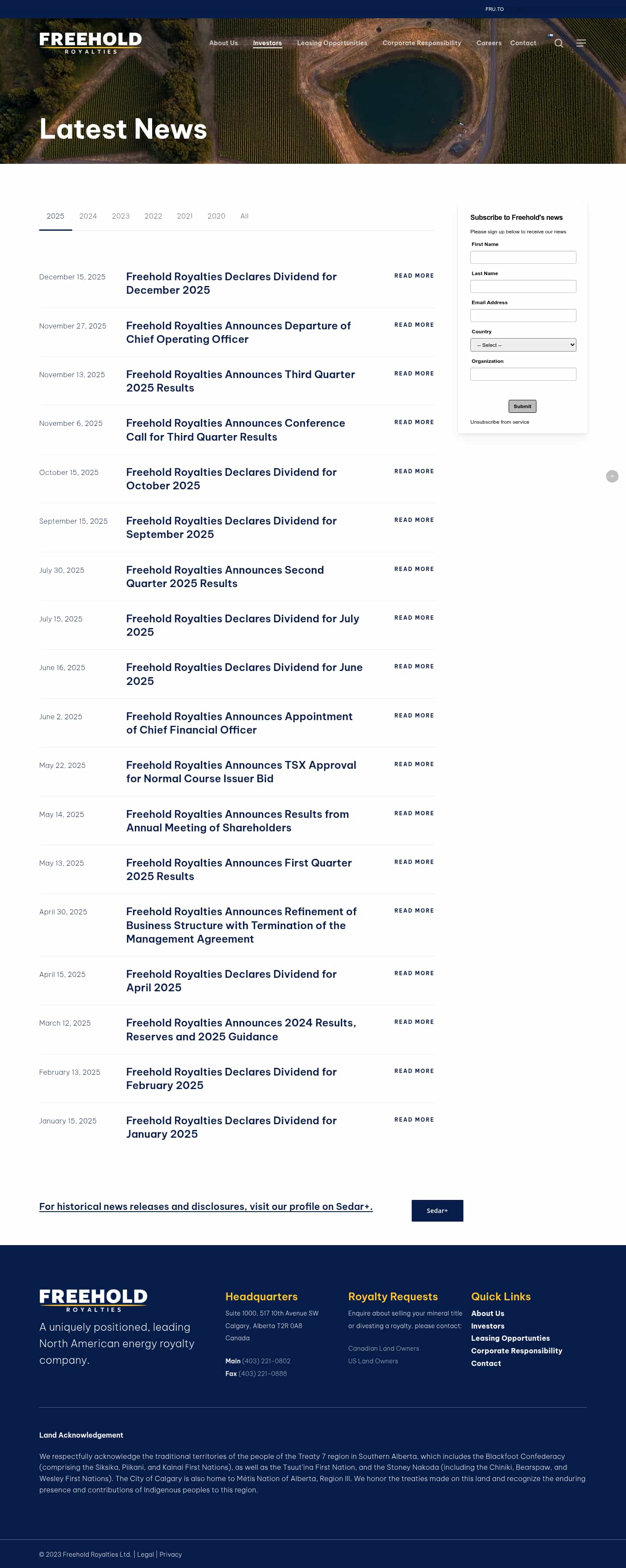Focus the Email Address field
This screenshot has height=1568, width=626.
(523, 316)
